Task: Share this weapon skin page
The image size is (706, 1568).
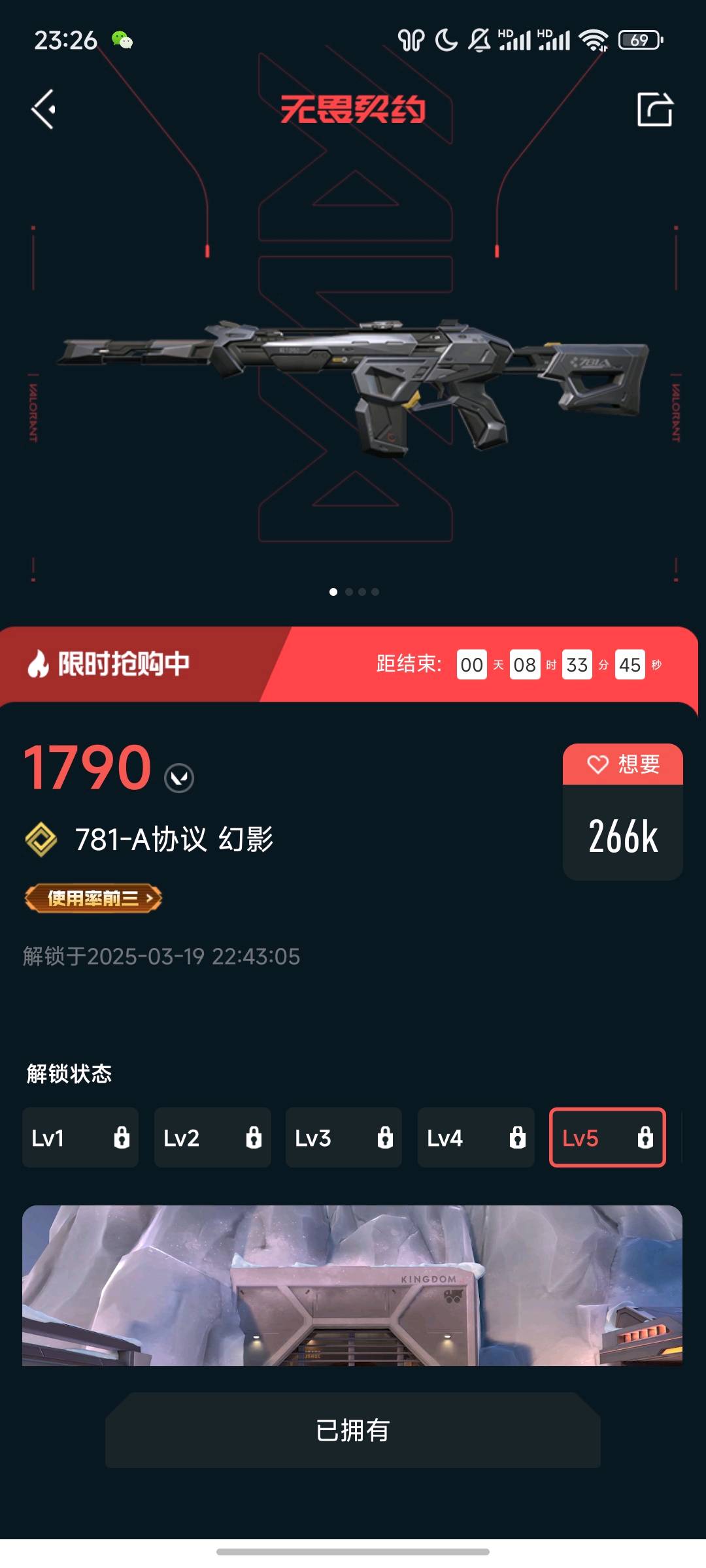Action: [654, 109]
